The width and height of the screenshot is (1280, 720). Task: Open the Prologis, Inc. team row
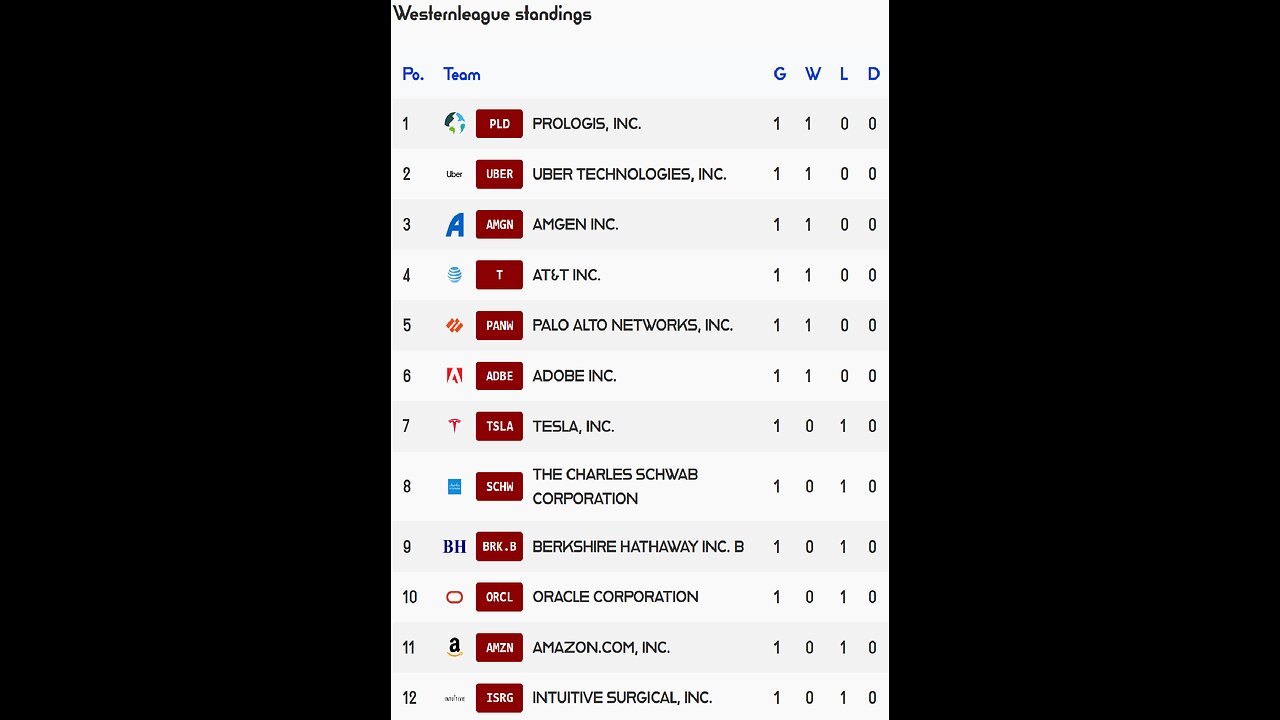coord(586,124)
